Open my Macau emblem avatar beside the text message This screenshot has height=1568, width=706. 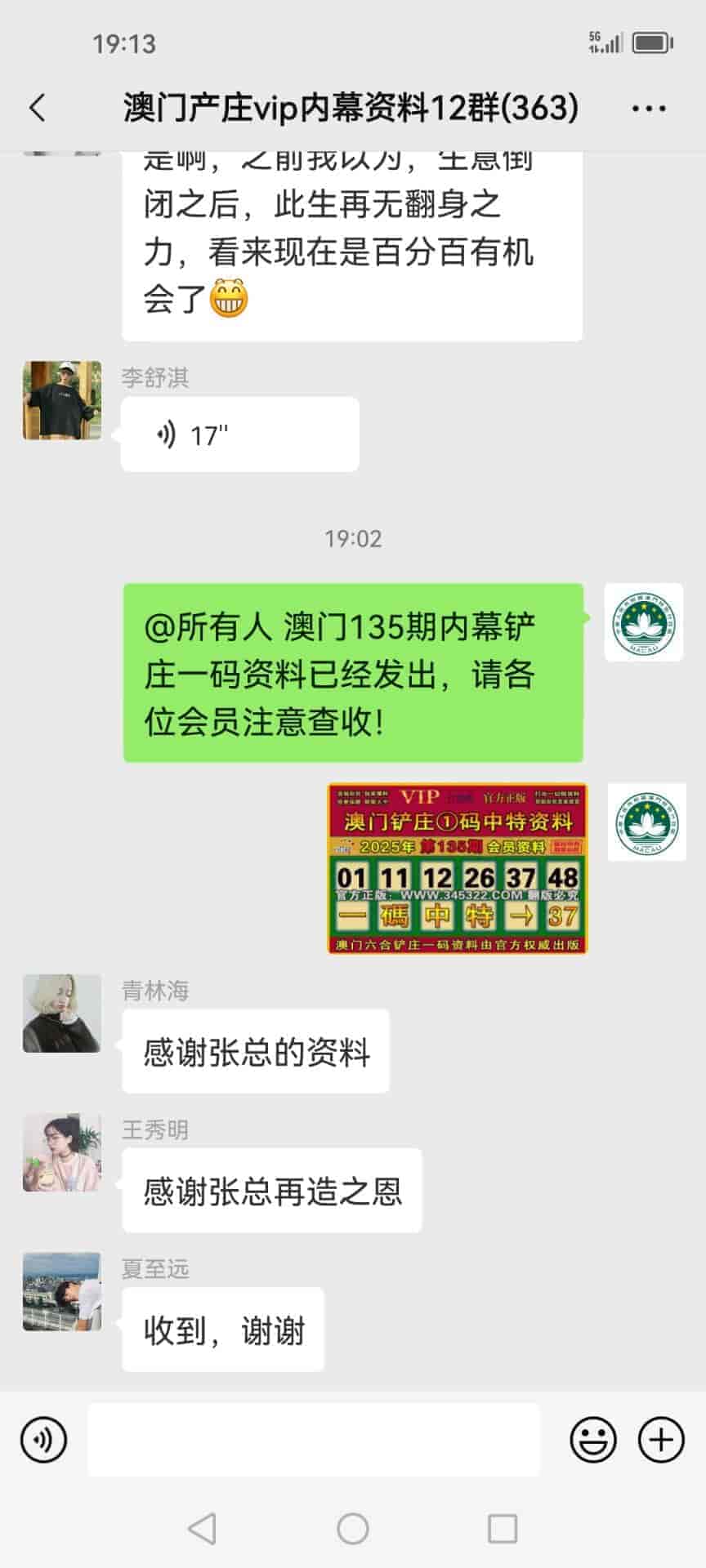click(644, 622)
